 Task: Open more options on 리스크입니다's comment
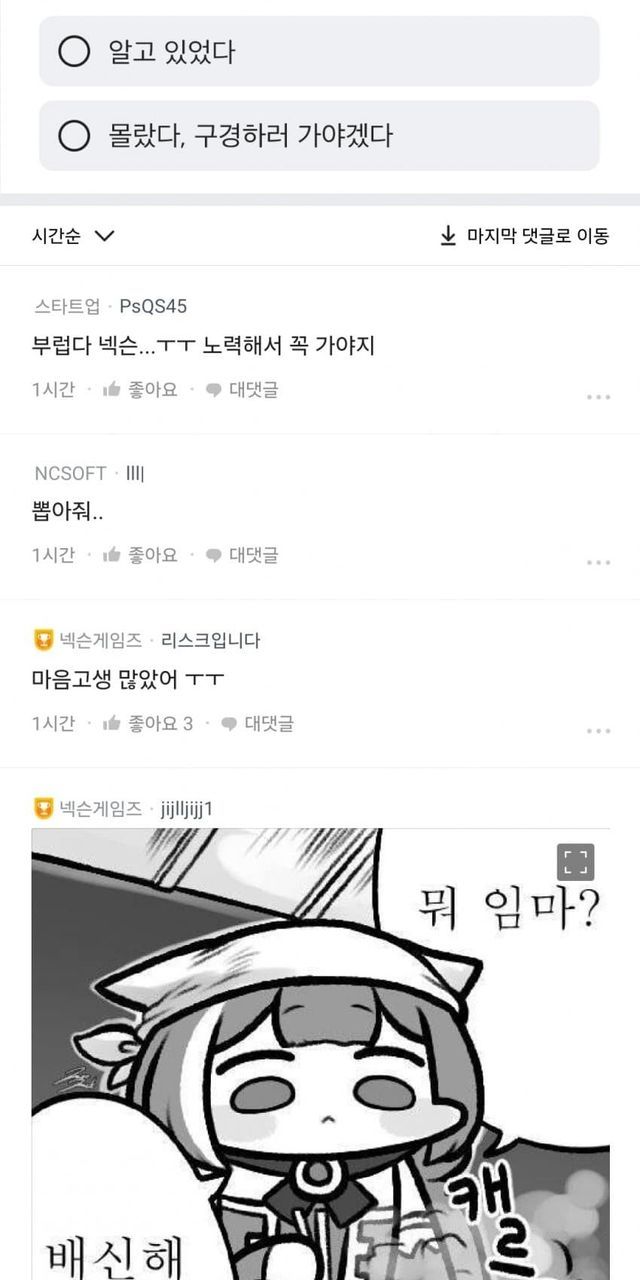tap(598, 731)
